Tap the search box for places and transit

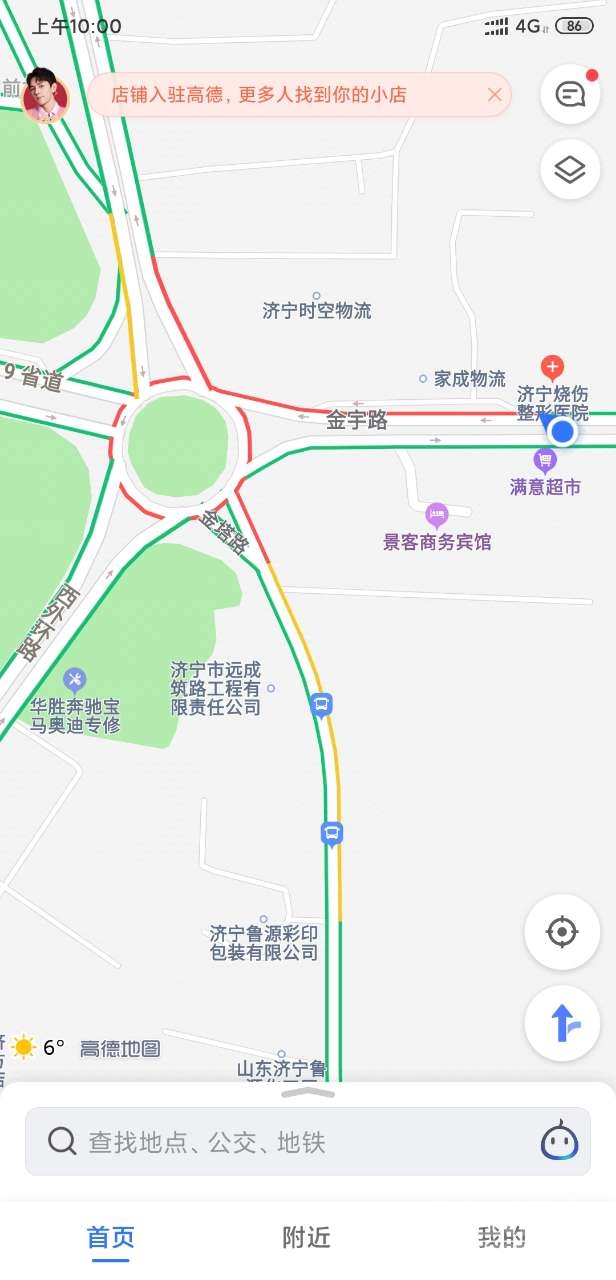click(280, 1141)
